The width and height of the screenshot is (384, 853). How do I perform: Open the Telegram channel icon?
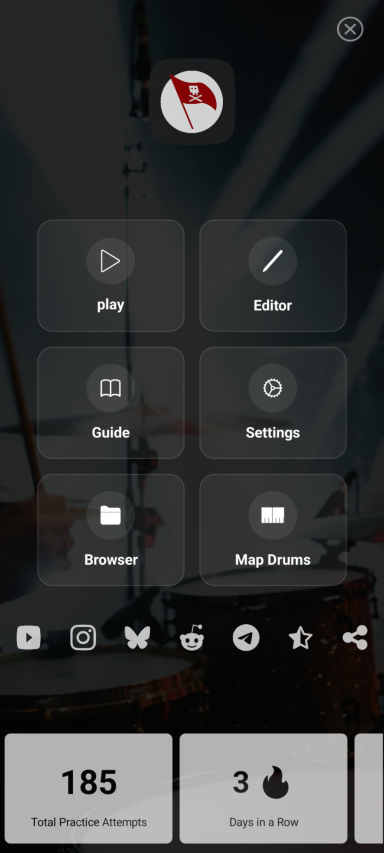246,638
